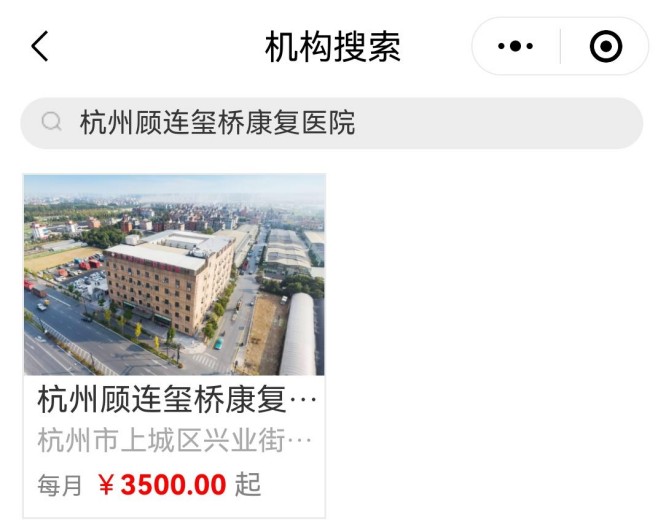
Task: Close the mini program with the circle button
Action: click(605, 46)
